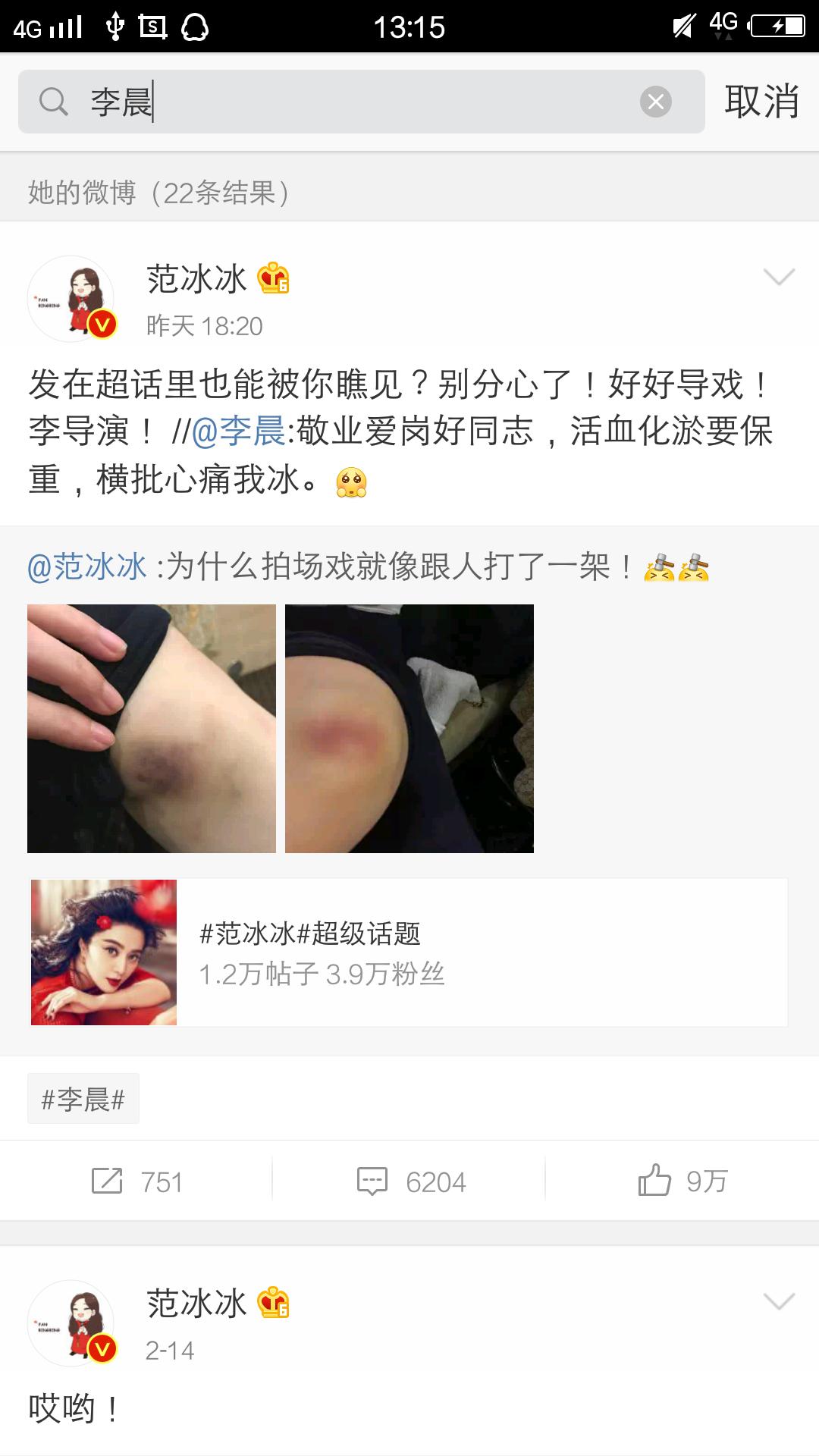Clear the search text via the X icon
The height and width of the screenshot is (1456, 819).
tap(657, 100)
